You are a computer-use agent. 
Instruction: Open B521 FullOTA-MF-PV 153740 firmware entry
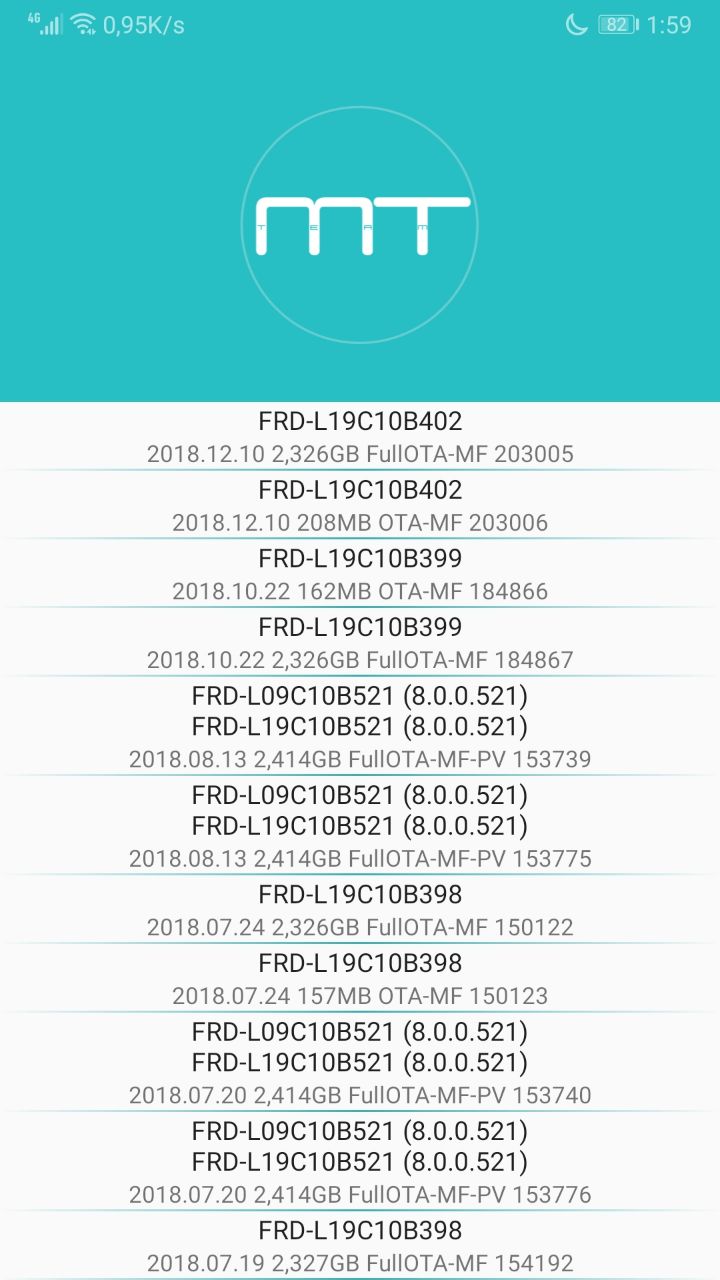[x=360, y=1062]
